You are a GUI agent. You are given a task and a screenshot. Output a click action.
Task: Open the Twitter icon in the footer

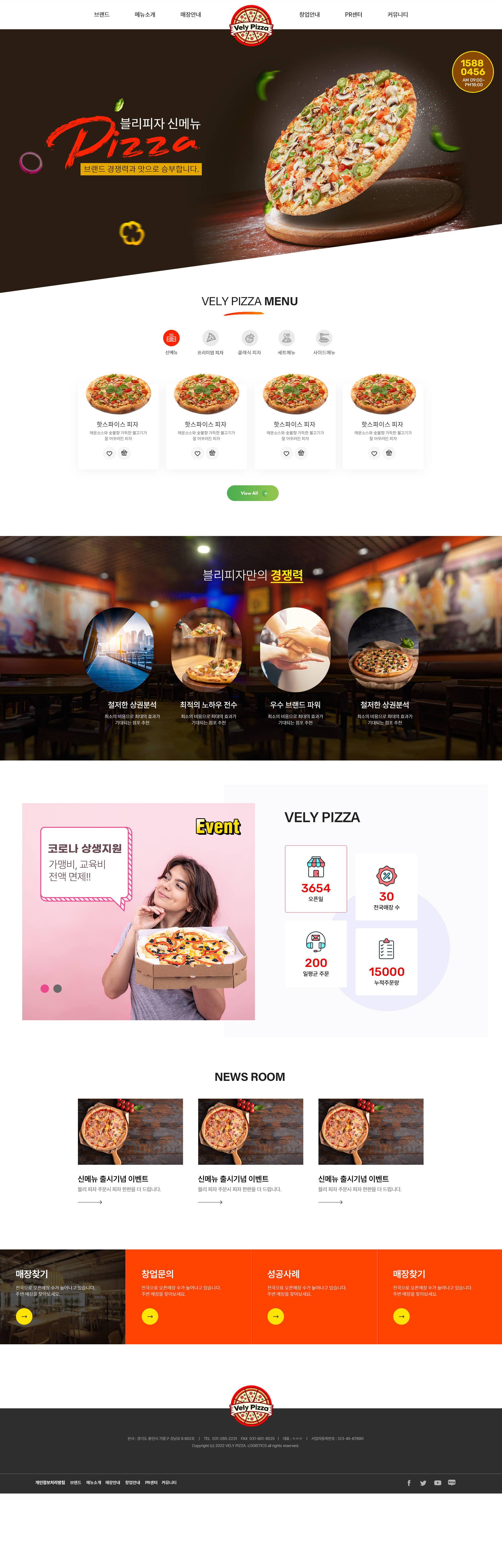pyautogui.click(x=423, y=1483)
